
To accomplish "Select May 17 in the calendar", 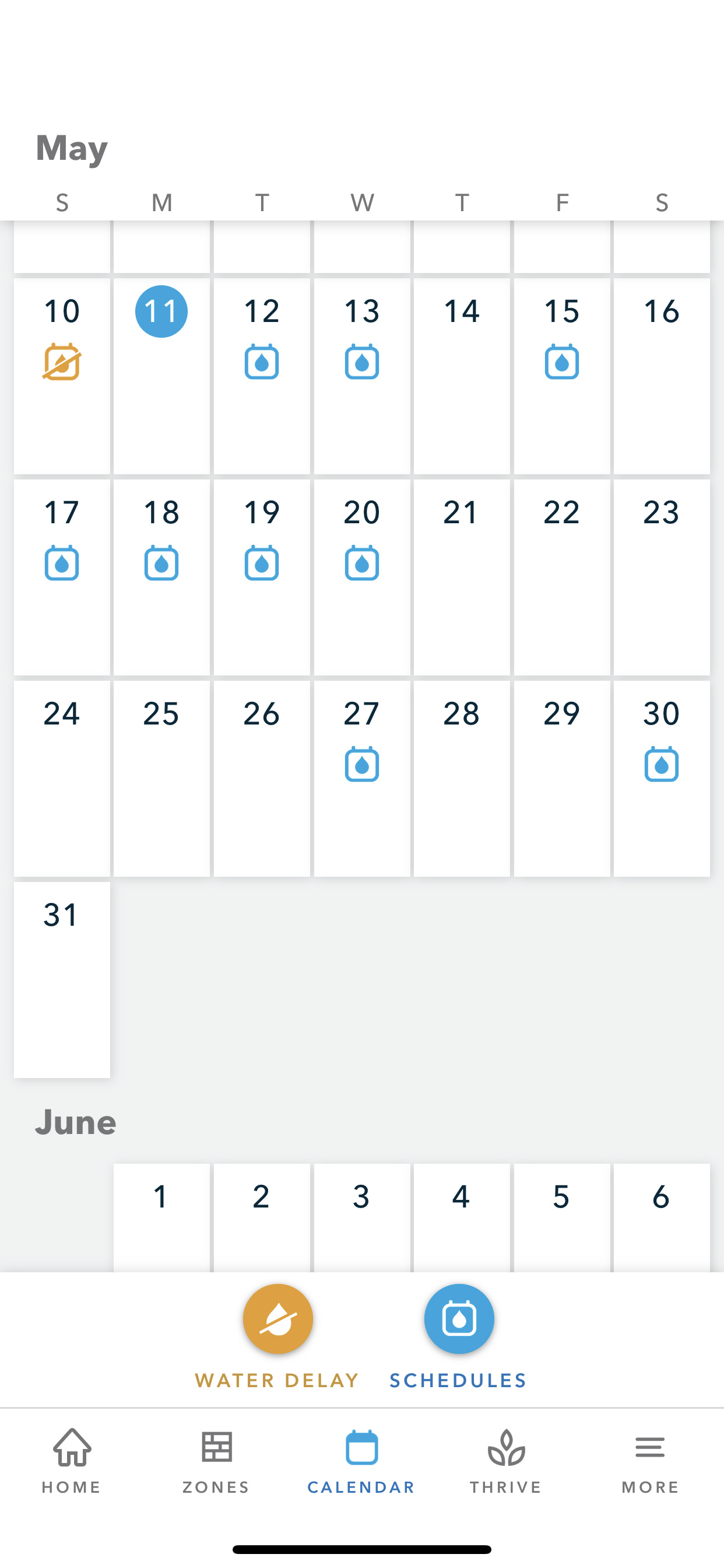I will 62,577.
